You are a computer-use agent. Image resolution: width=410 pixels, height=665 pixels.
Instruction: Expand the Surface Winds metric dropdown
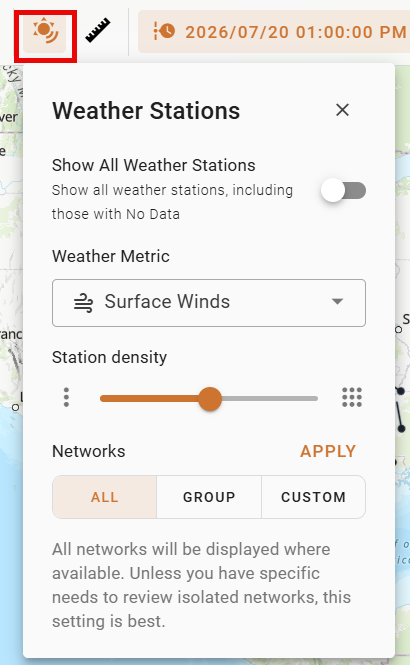click(x=209, y=303)
